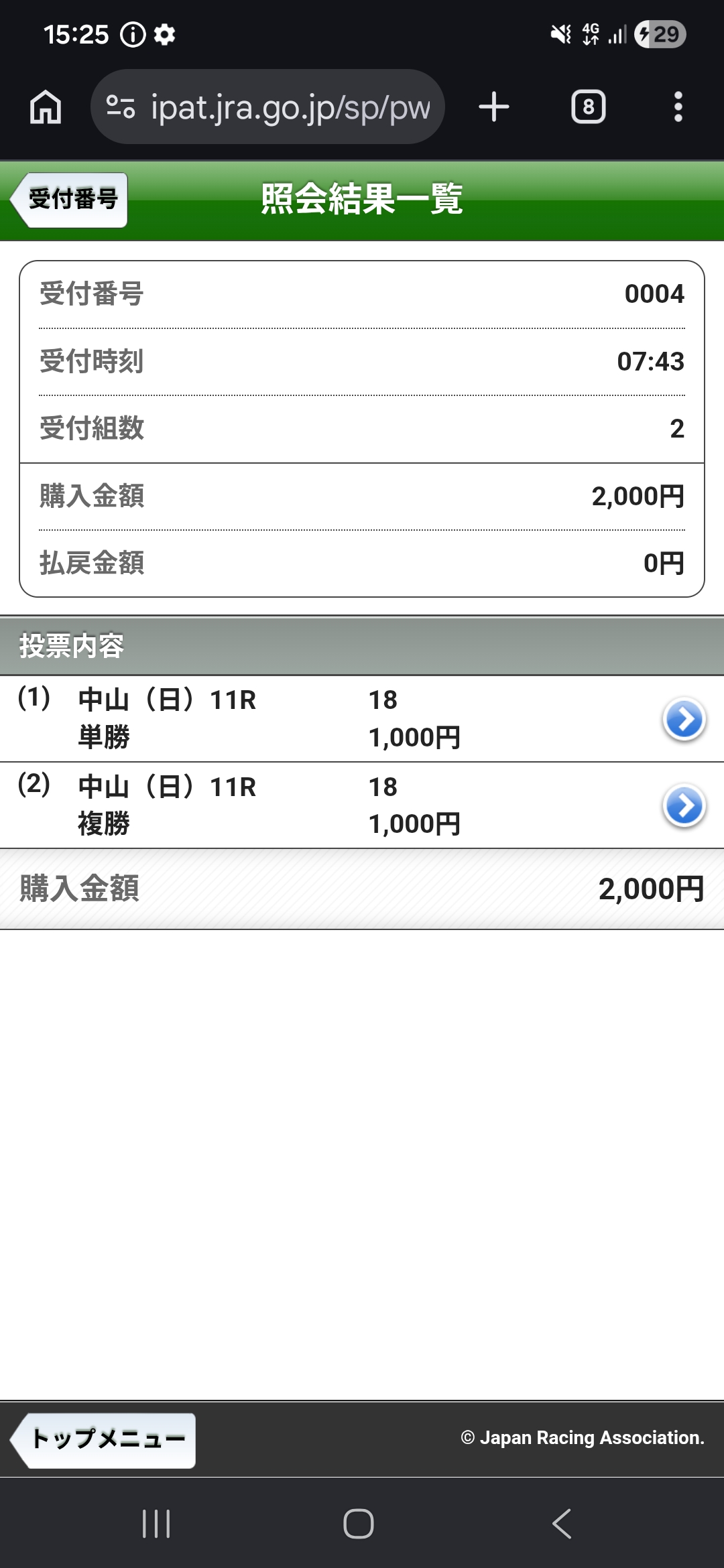Open details for the 単勝 bet
The height and width of the screenshot is (1568, 724).
pyautogui.click(x=683, y=720)
